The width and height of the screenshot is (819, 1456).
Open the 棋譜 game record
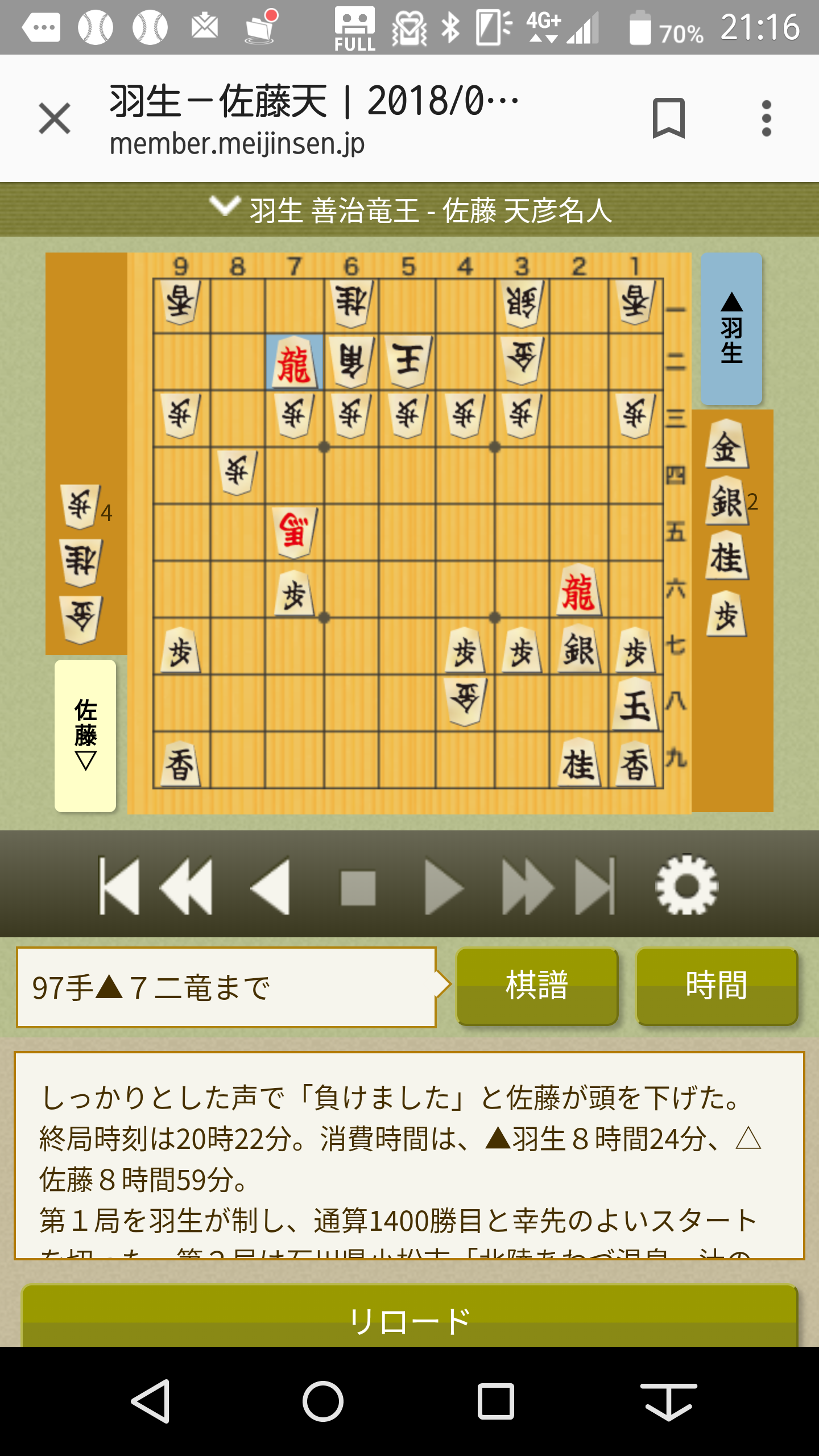[x=537, y=986]
